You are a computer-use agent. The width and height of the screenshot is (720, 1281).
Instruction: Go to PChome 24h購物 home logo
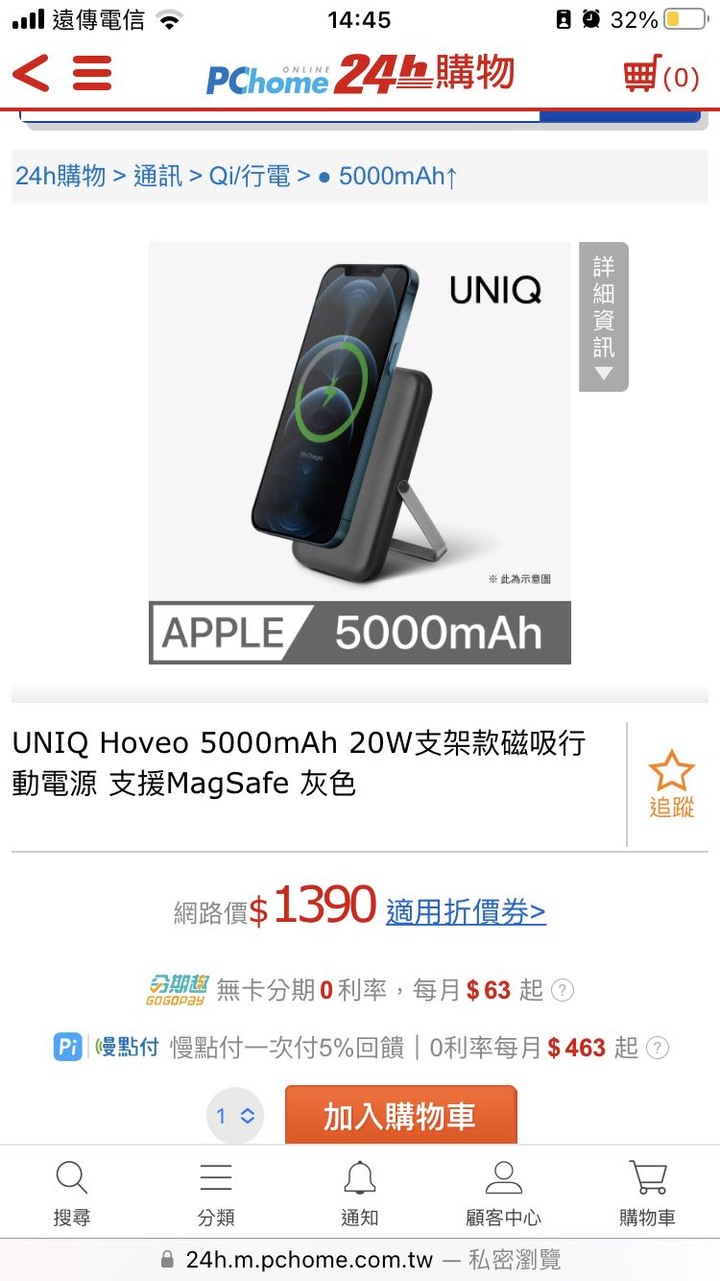360,75
